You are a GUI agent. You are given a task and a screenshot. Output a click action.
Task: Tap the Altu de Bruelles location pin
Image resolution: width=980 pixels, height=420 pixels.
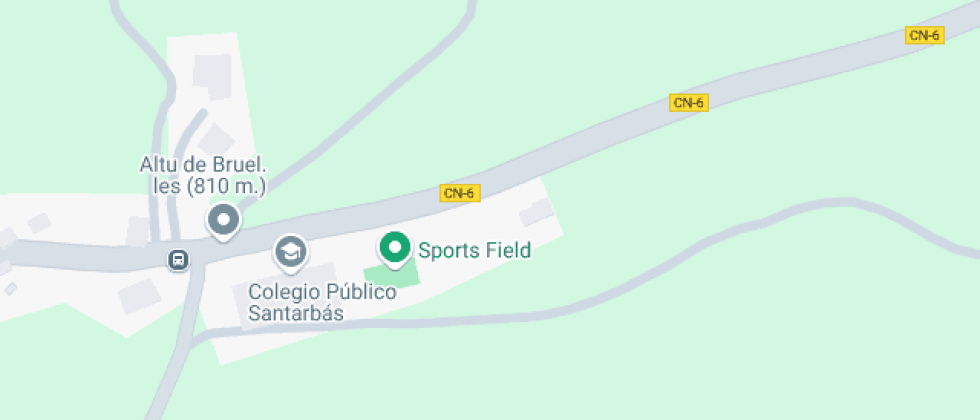click(222, 220)
